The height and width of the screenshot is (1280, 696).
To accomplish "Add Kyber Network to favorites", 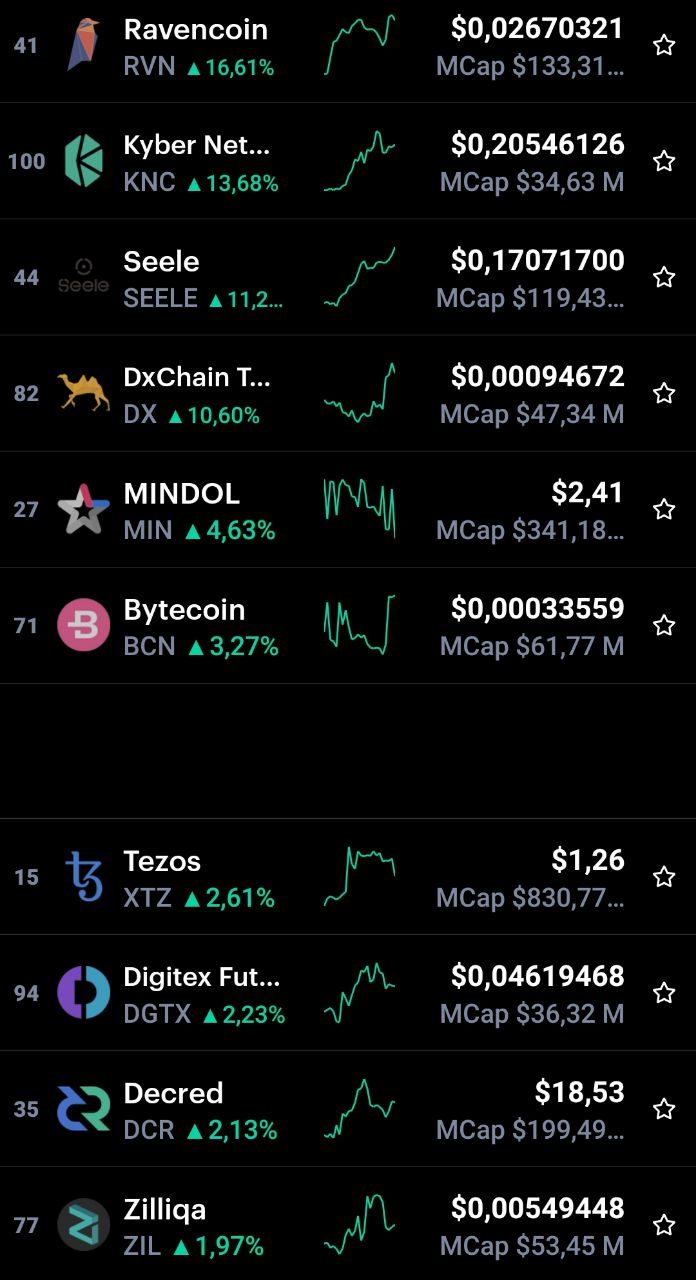I will (664, 161).
